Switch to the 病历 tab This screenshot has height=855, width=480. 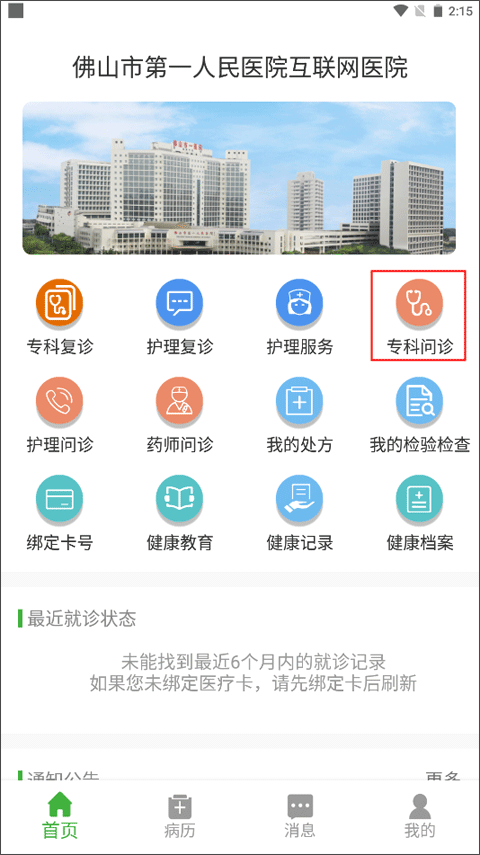point(179,816)
